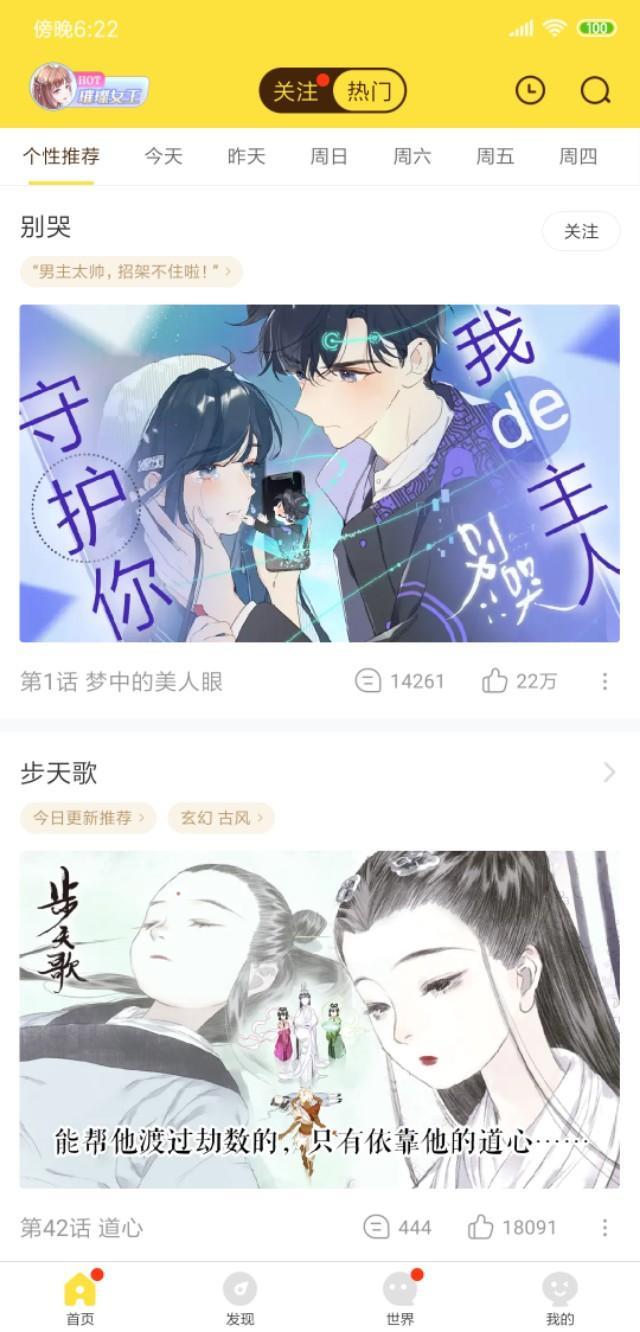Open the 别哭 comic cover image
The height and width of the screenshot is (1332, 640).
(x=320, y=473)
